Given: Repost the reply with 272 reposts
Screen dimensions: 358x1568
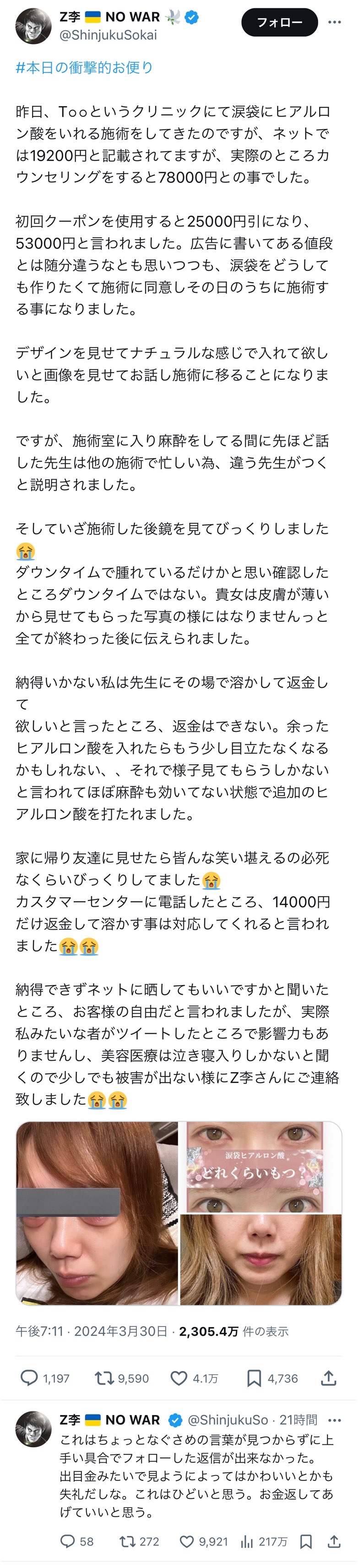Looking at the screenshot, I should point(127,1541).
